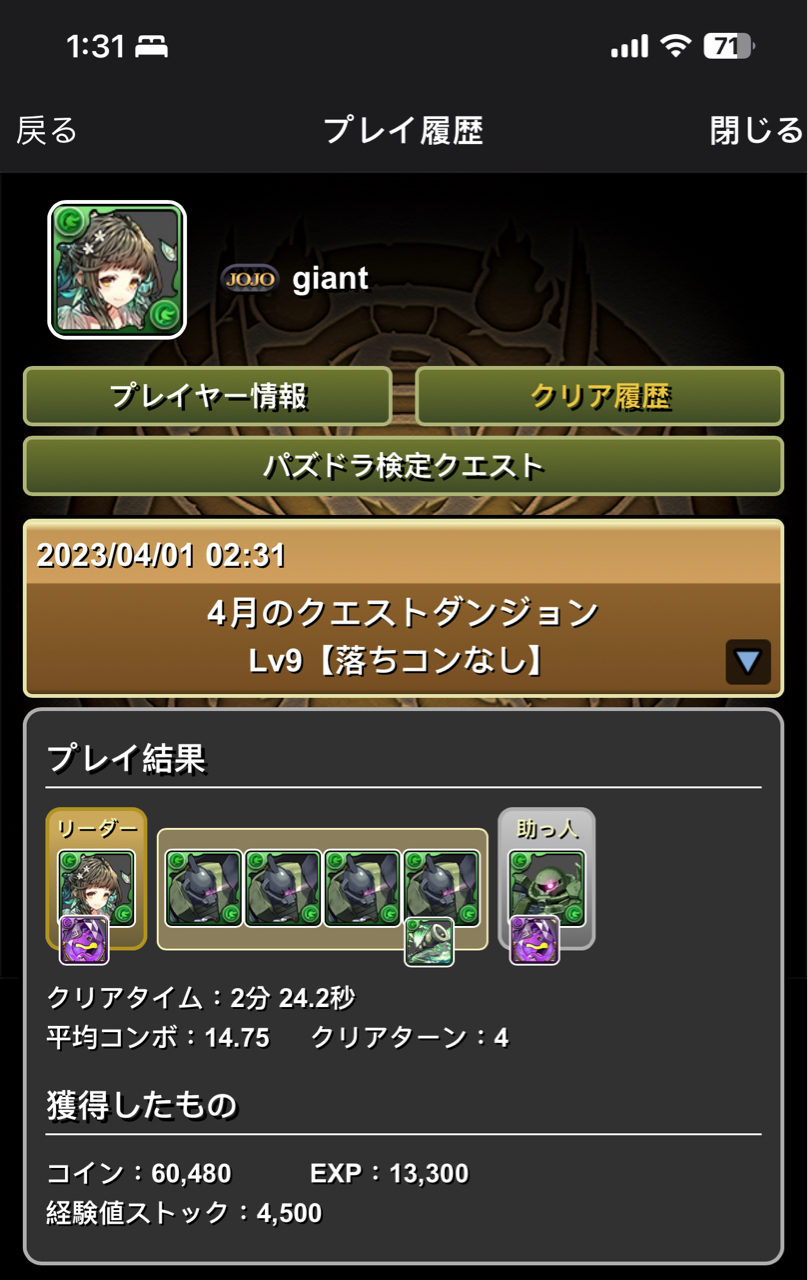This screenshot has height=1280, width=808.
Task: Open プレイヤー情報 tab
Action: click(x=208, y=396)
